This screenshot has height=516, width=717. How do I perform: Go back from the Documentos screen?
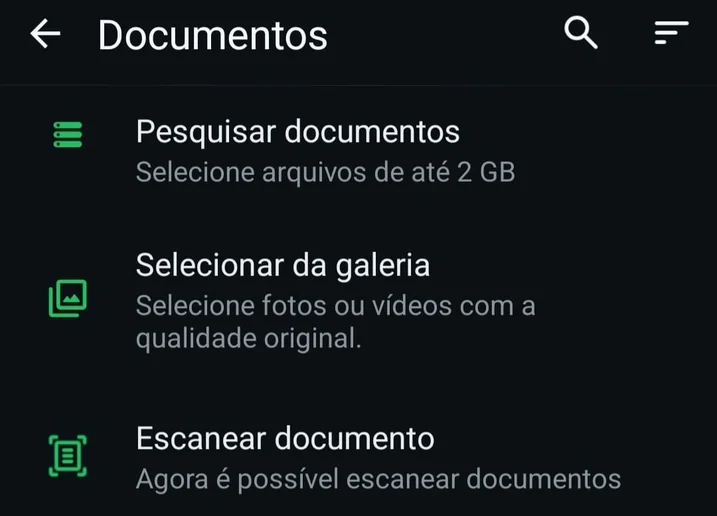(x=45, y=34)
